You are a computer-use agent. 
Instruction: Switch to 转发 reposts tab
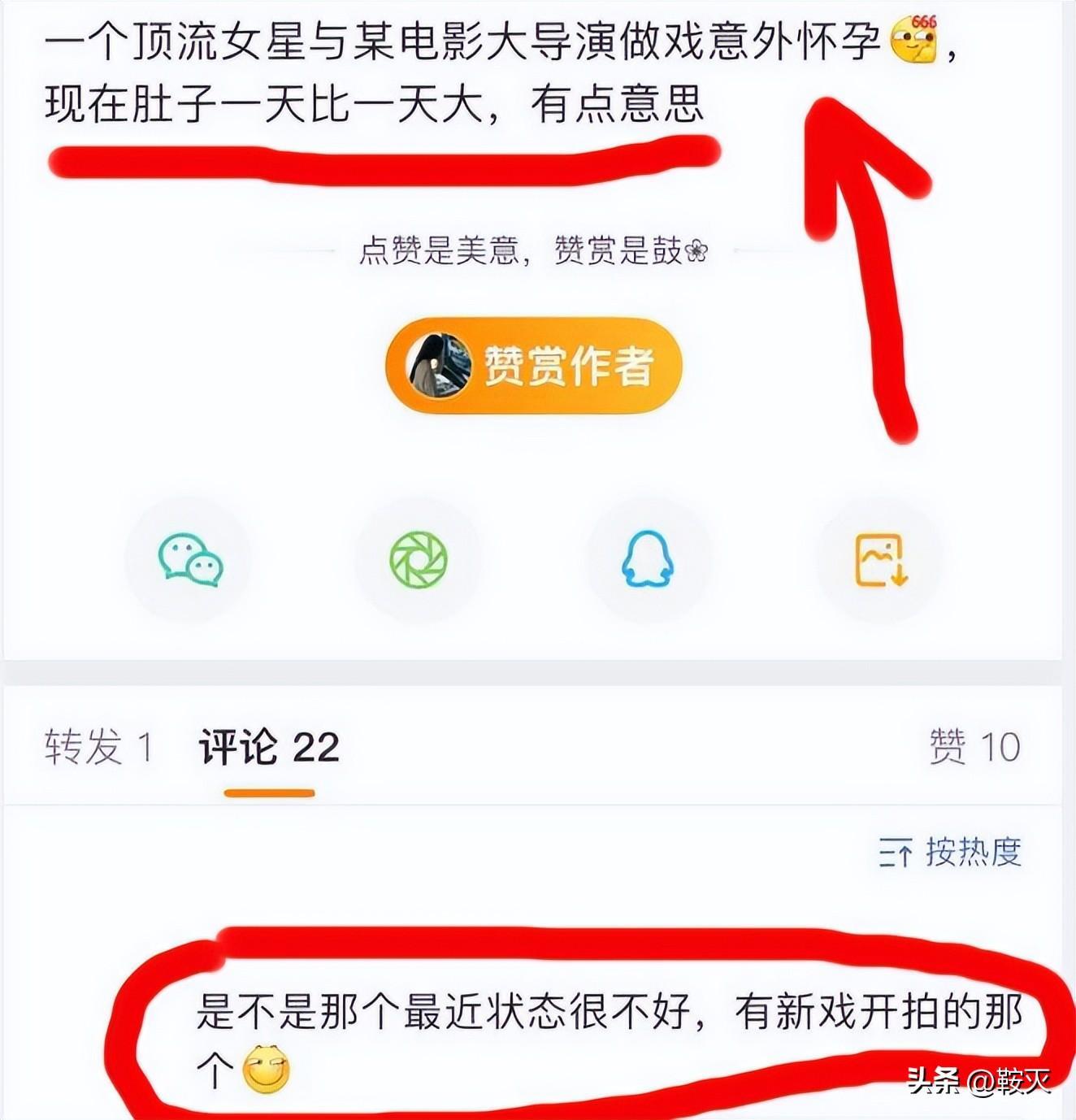[x=98, y=747]
